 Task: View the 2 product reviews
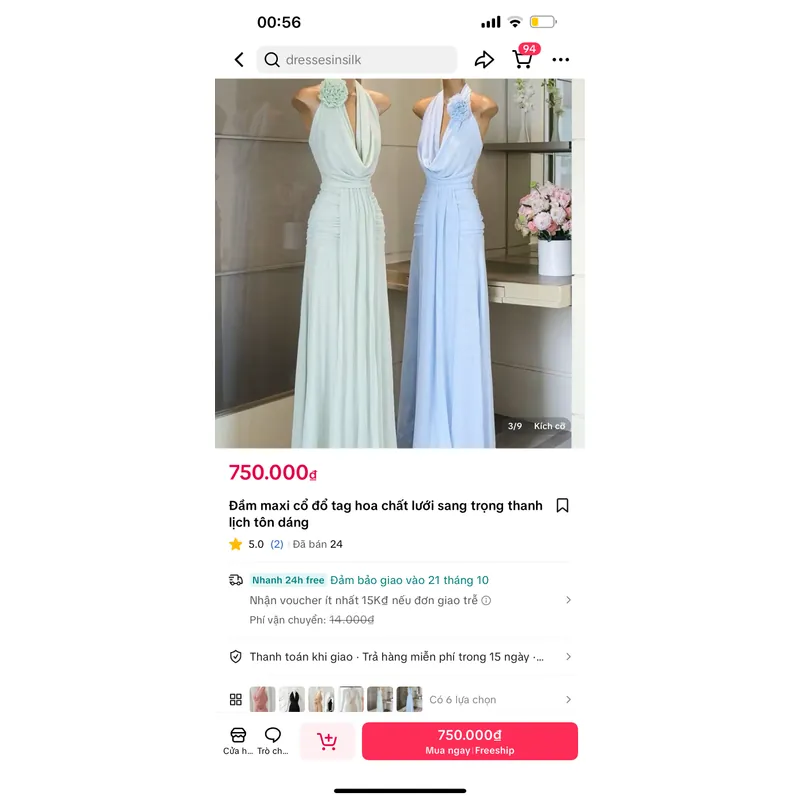tap(277, 545)
